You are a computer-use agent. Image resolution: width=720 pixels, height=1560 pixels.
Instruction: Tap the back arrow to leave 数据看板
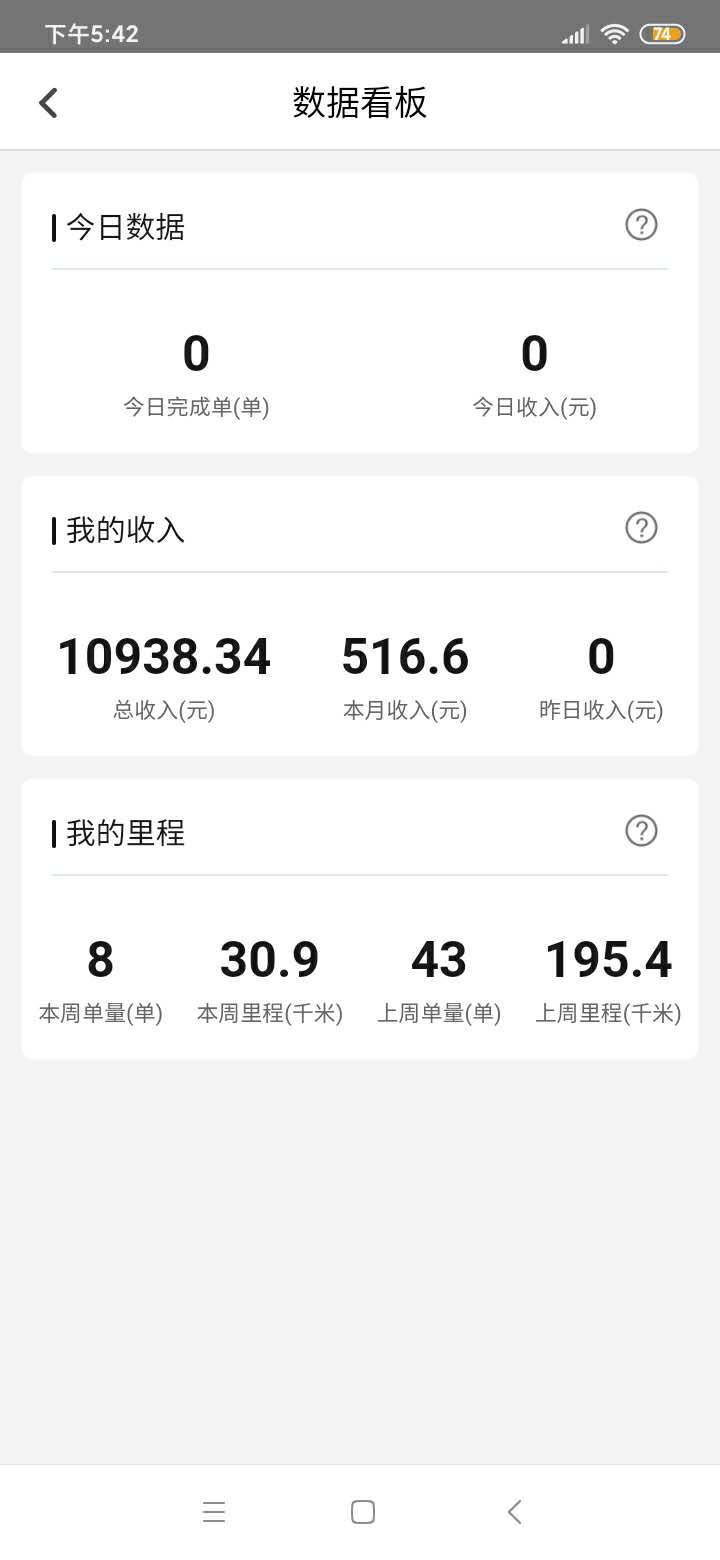[47, 102]
